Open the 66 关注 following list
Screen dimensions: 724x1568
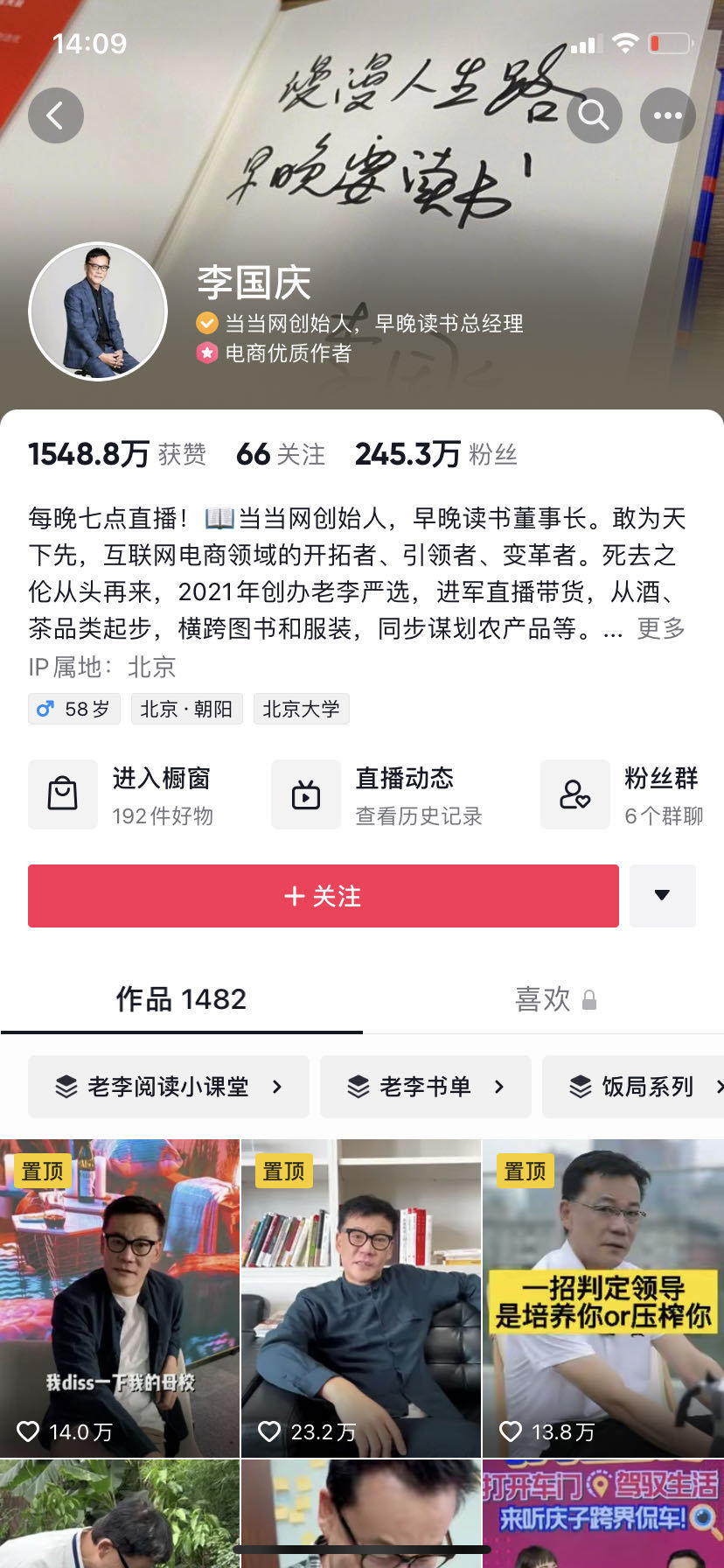point(281,454)
